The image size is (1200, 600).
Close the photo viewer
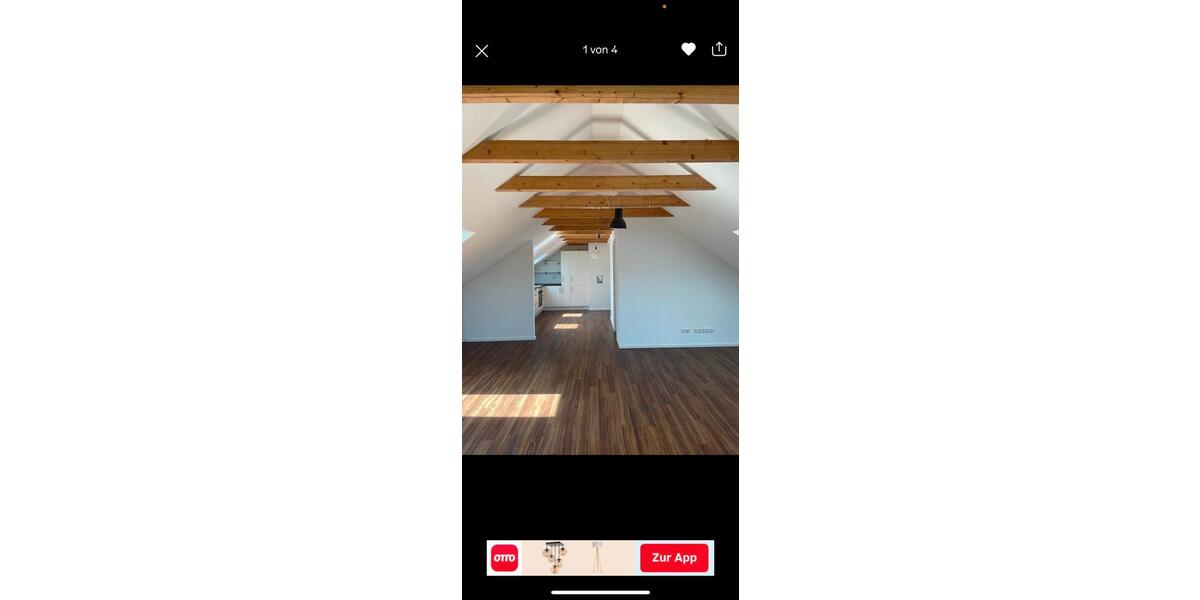coord(482,51)
